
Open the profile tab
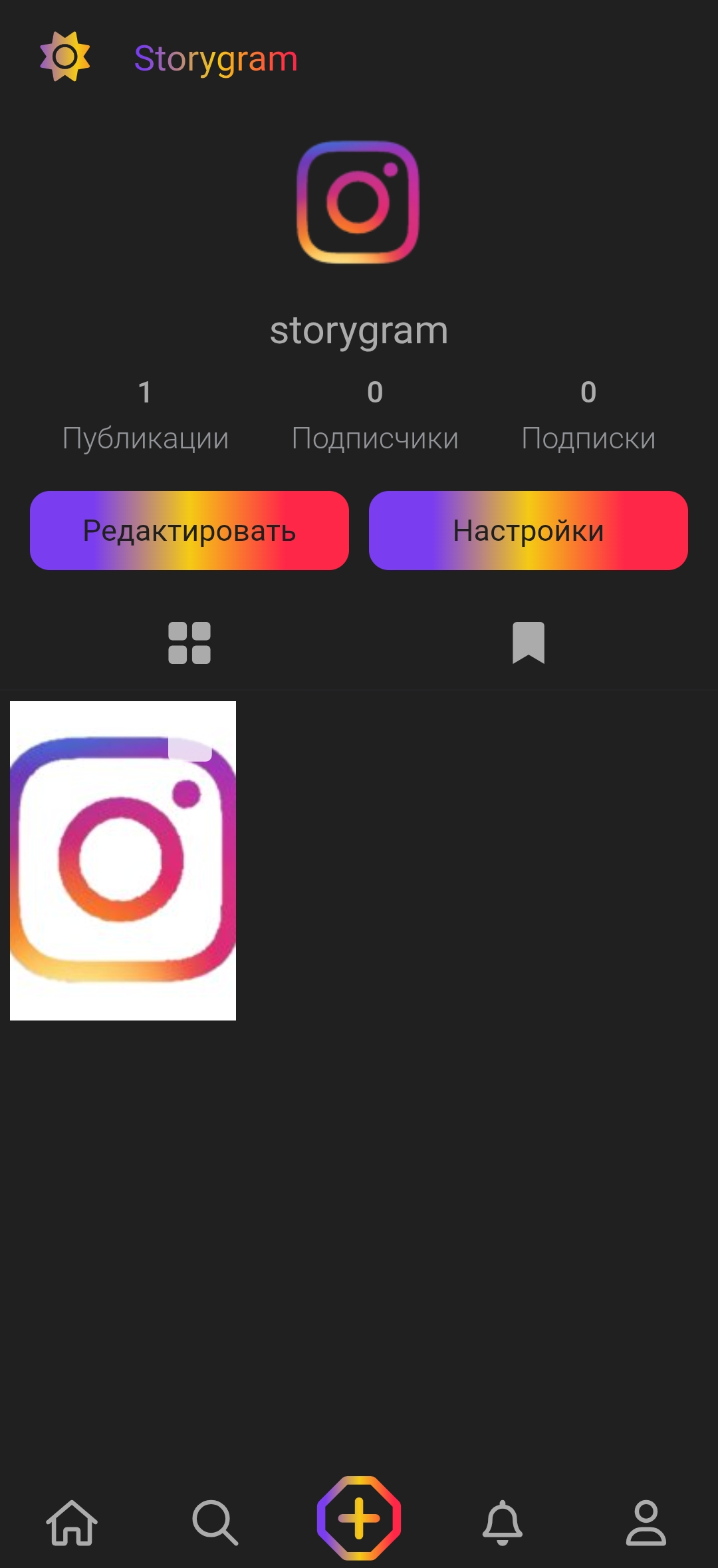point(646,1522)
